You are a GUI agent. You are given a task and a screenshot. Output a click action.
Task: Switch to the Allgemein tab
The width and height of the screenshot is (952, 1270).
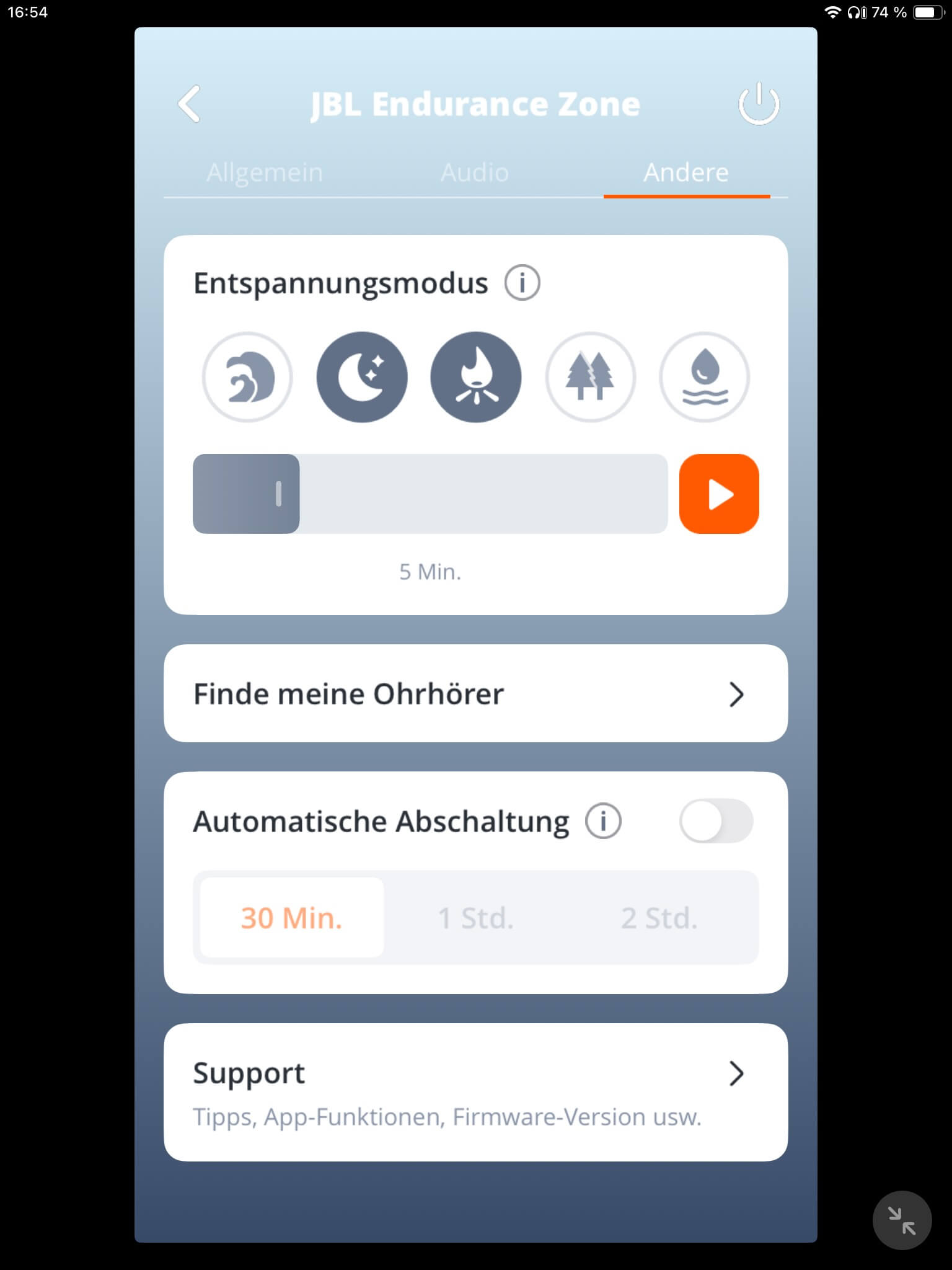tap(265, 172)
